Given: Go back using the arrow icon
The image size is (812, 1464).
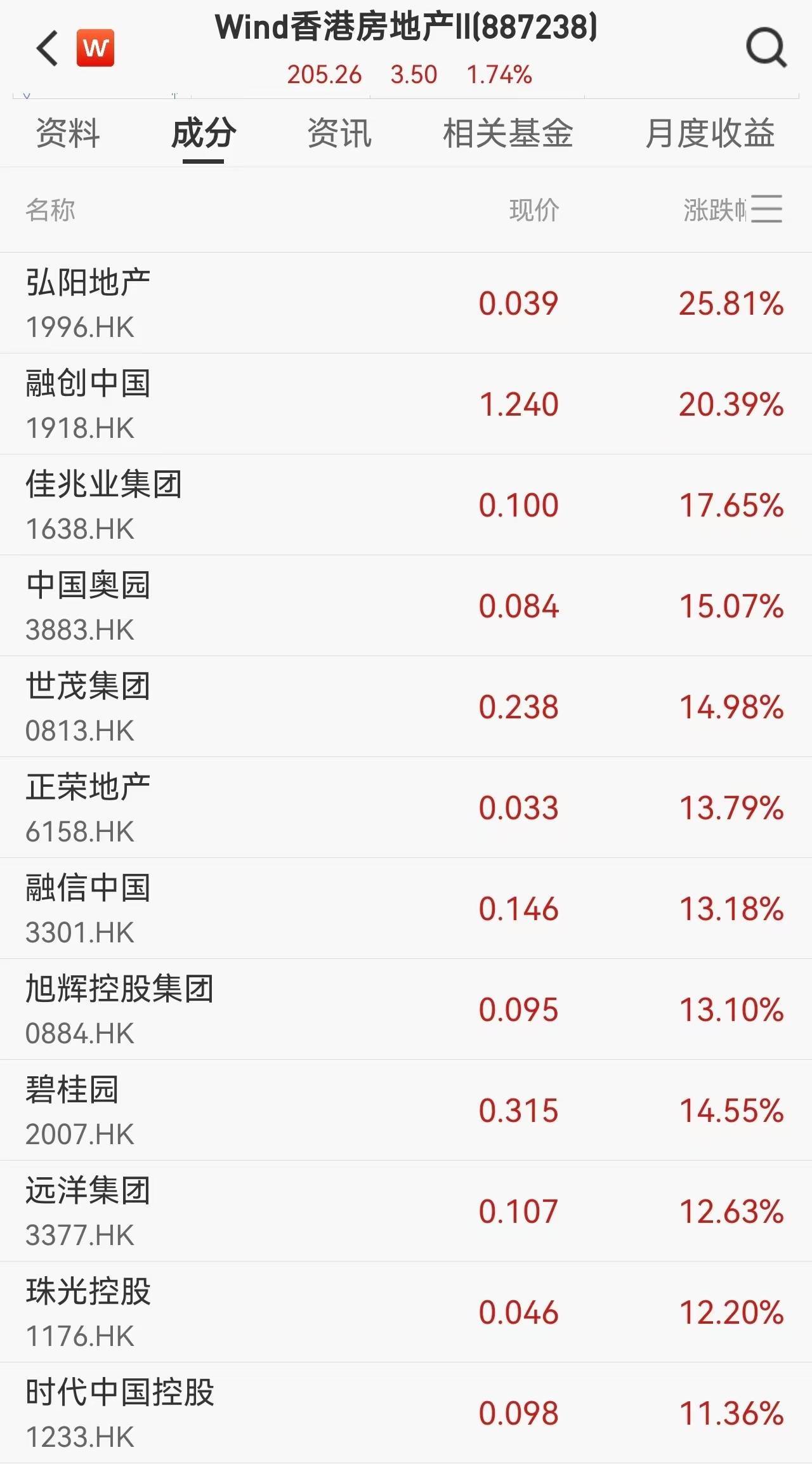Looking at the screenshot, I should pyautogui.click(x=48, y=48).
